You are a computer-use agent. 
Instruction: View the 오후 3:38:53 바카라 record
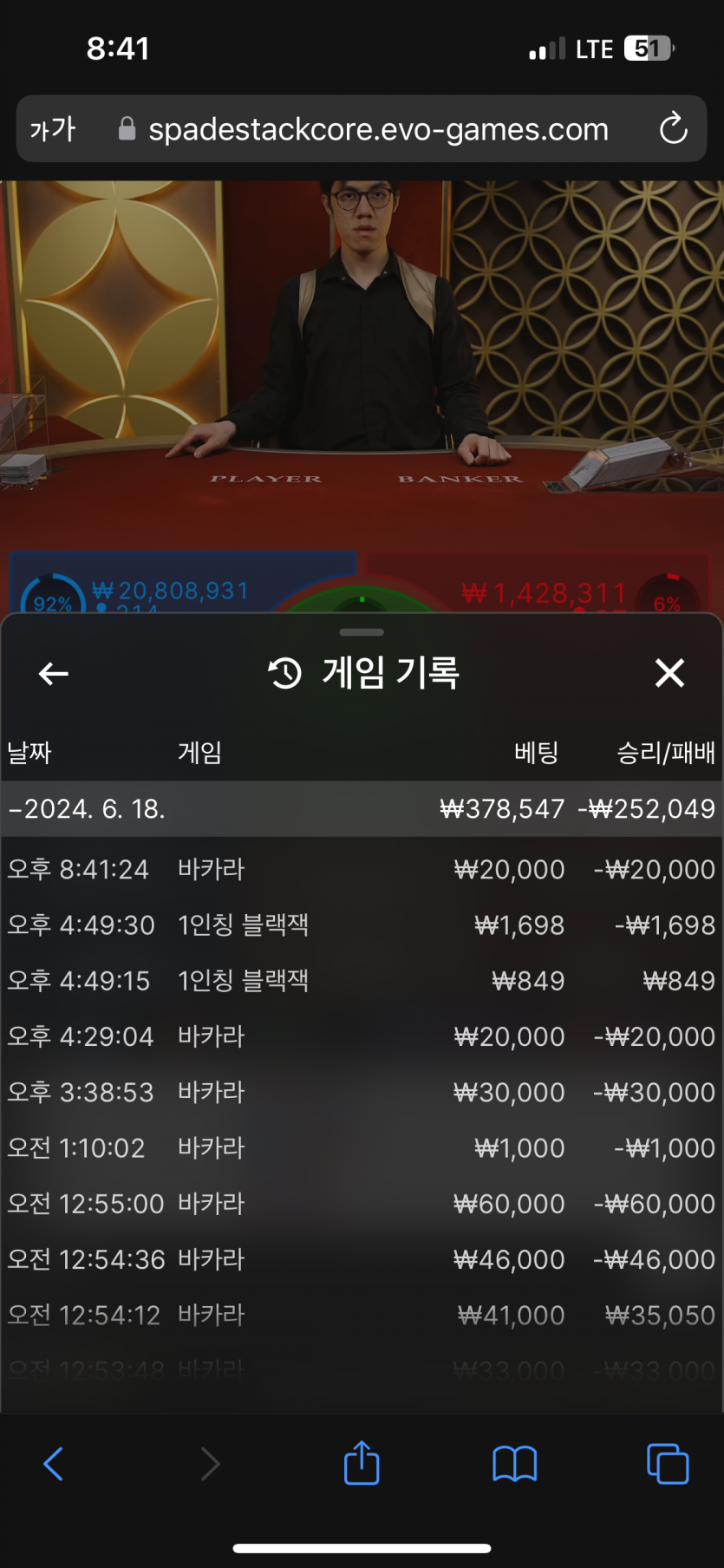click(x=362, y=1092)
